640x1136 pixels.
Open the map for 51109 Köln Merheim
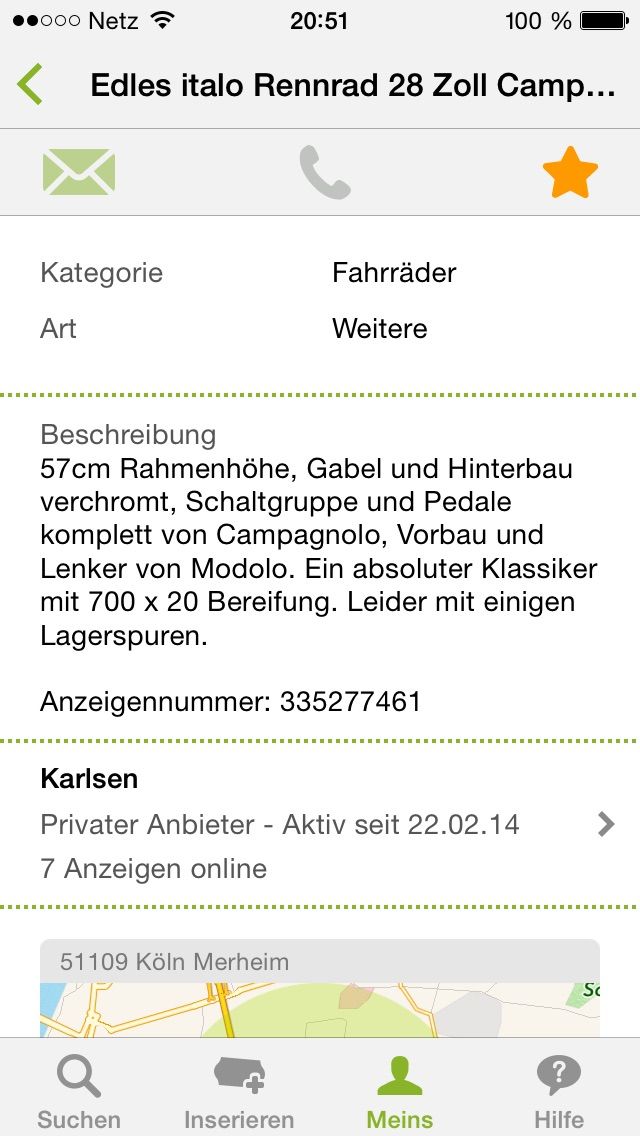[320, 989]
